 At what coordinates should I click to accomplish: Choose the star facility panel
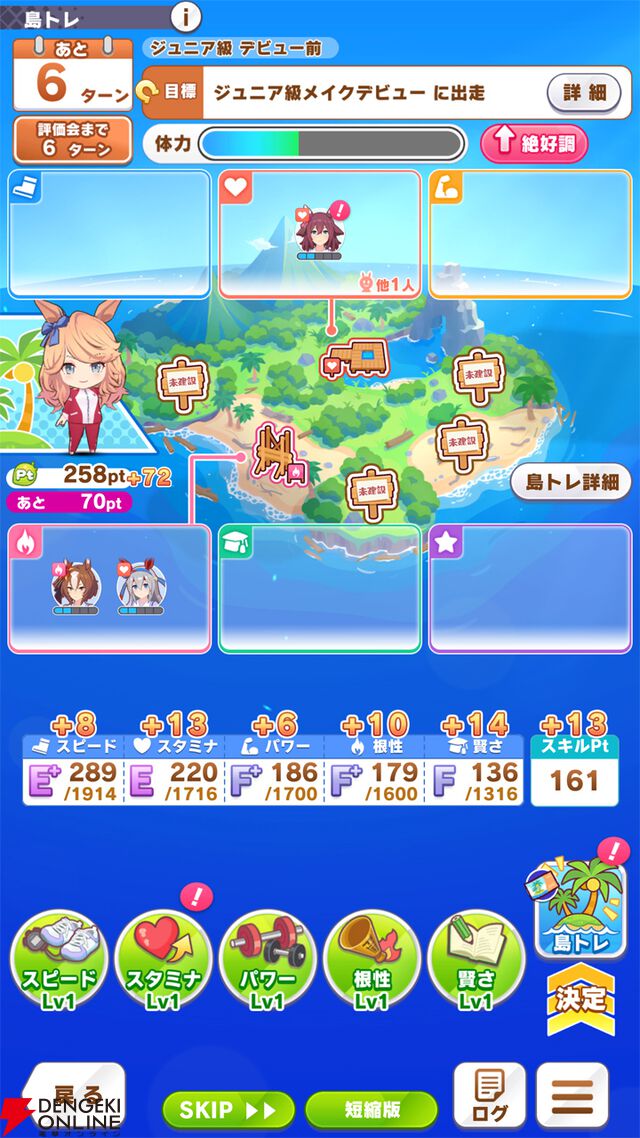[530, 588]
